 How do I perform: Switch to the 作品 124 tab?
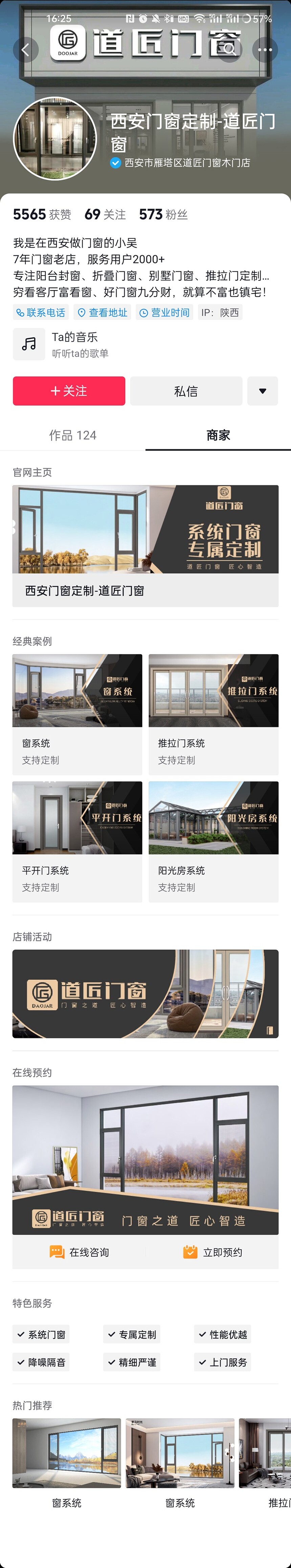[73, 435]
